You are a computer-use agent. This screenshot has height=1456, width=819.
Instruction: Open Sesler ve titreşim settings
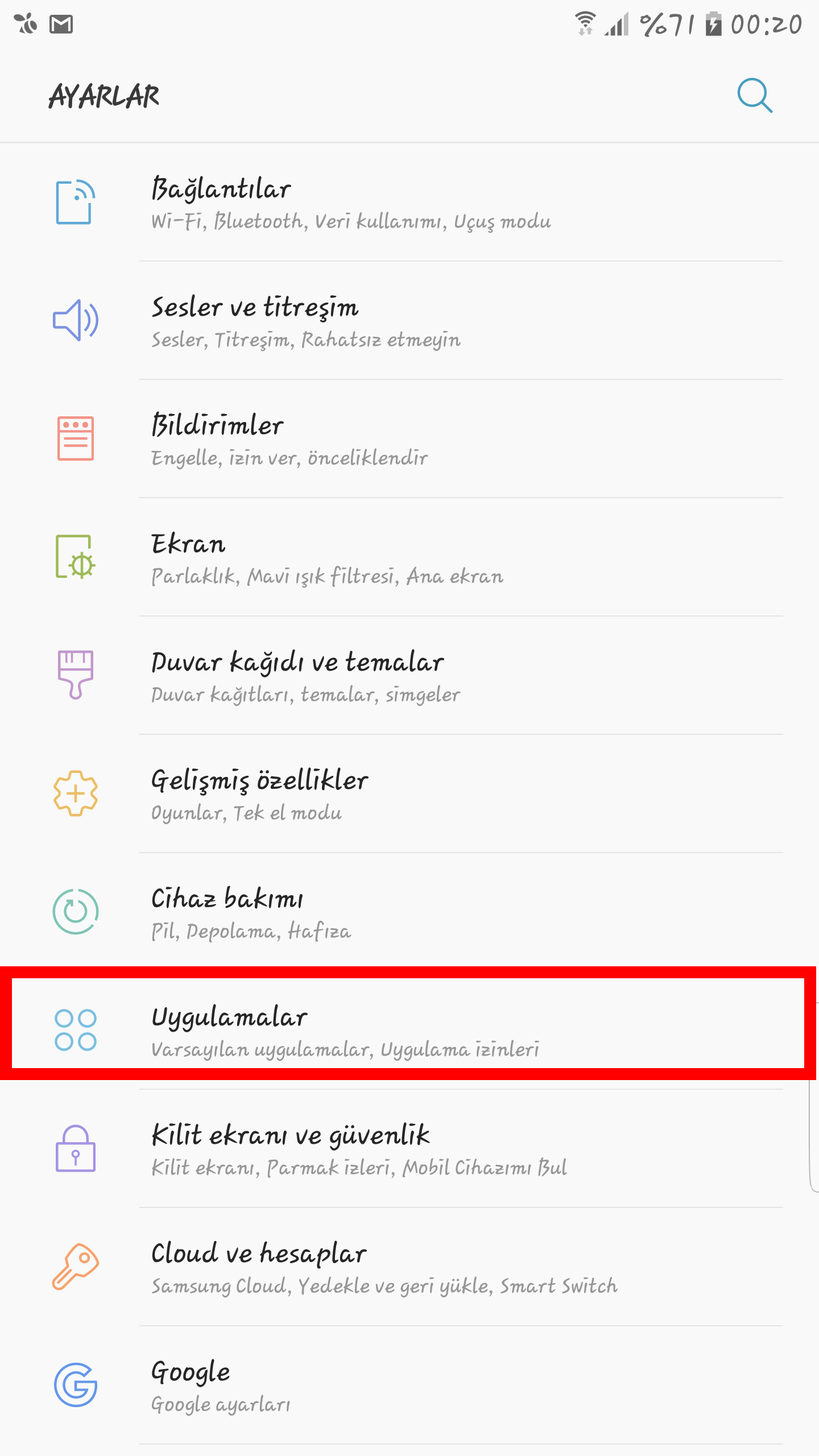click(x=409, y=321)
